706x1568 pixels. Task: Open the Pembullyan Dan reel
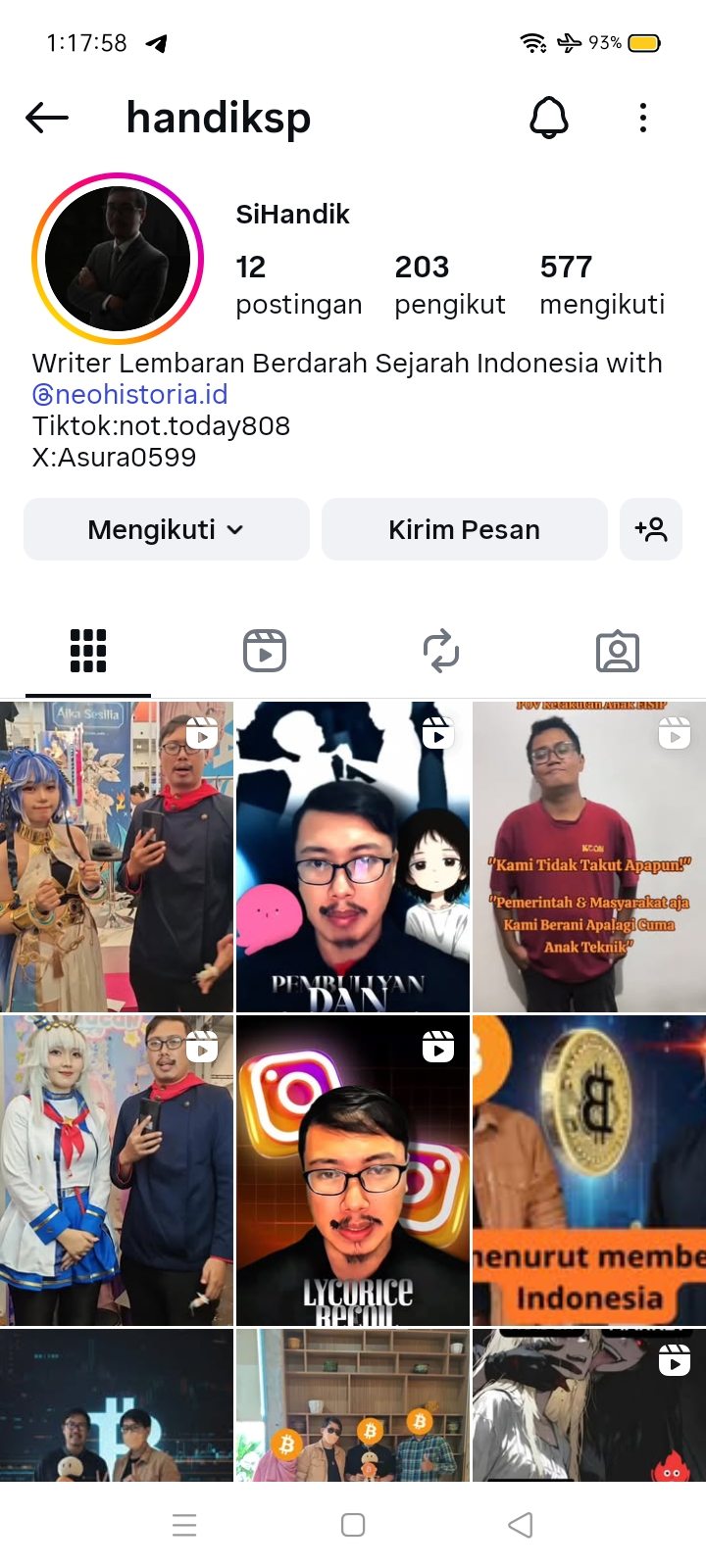pyautogui.click(x=353, y=857)
